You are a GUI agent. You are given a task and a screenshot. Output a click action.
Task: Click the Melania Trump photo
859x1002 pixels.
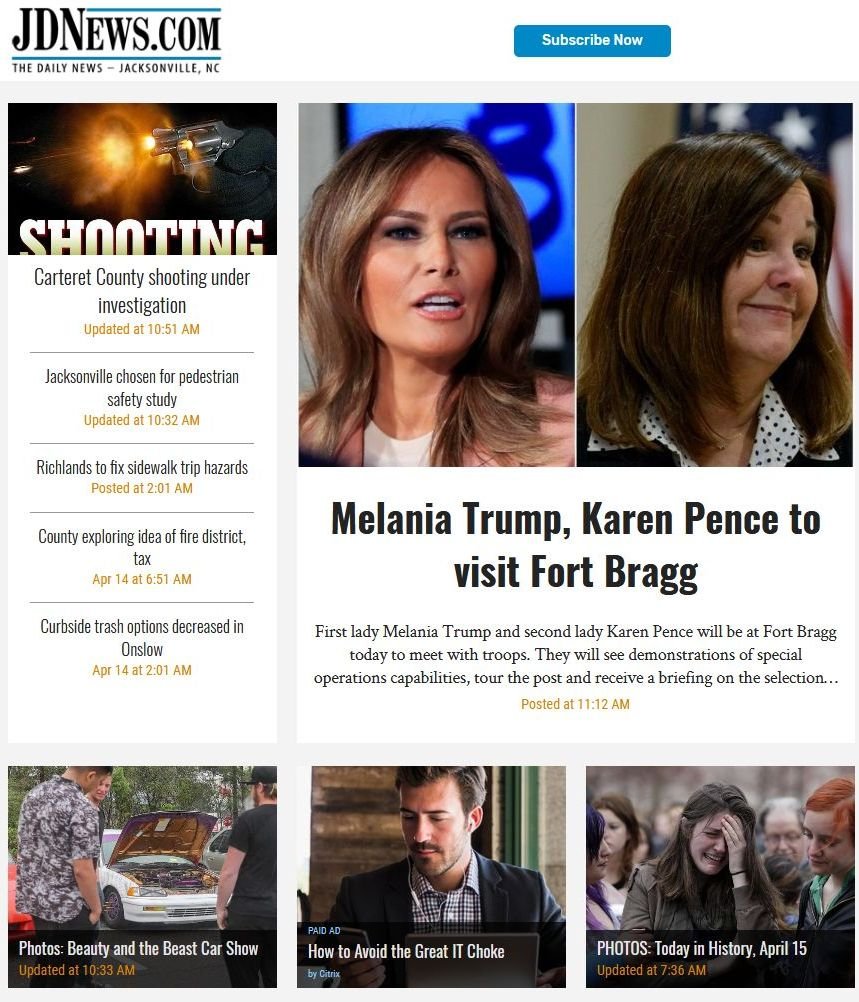tap(436, 285)
